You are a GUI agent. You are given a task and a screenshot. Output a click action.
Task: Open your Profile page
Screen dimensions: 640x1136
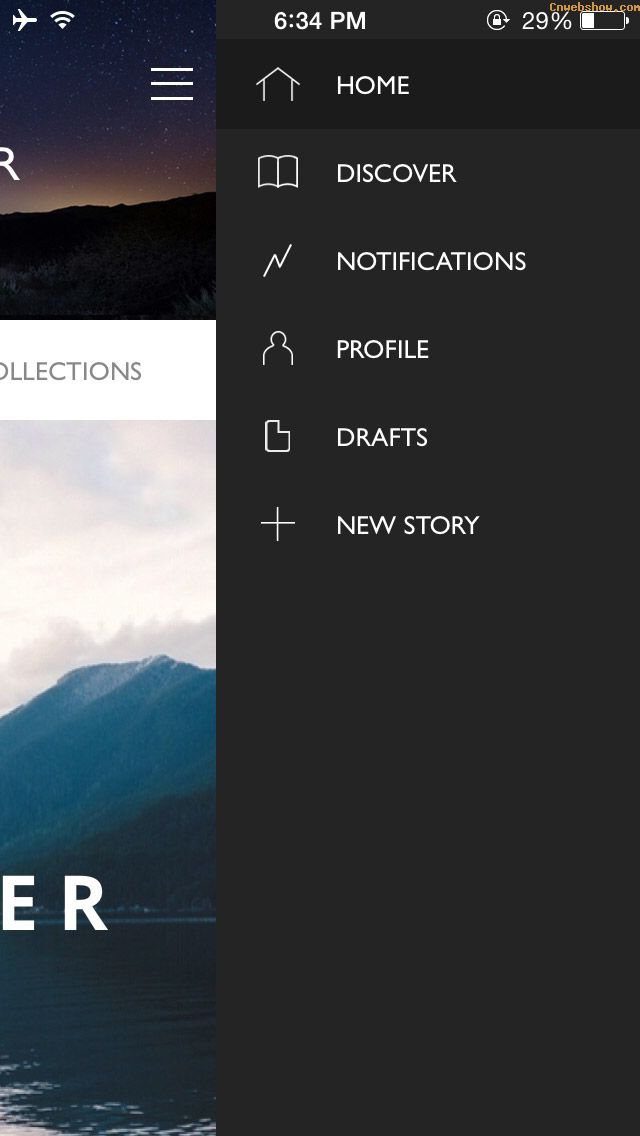pos(382,350)
